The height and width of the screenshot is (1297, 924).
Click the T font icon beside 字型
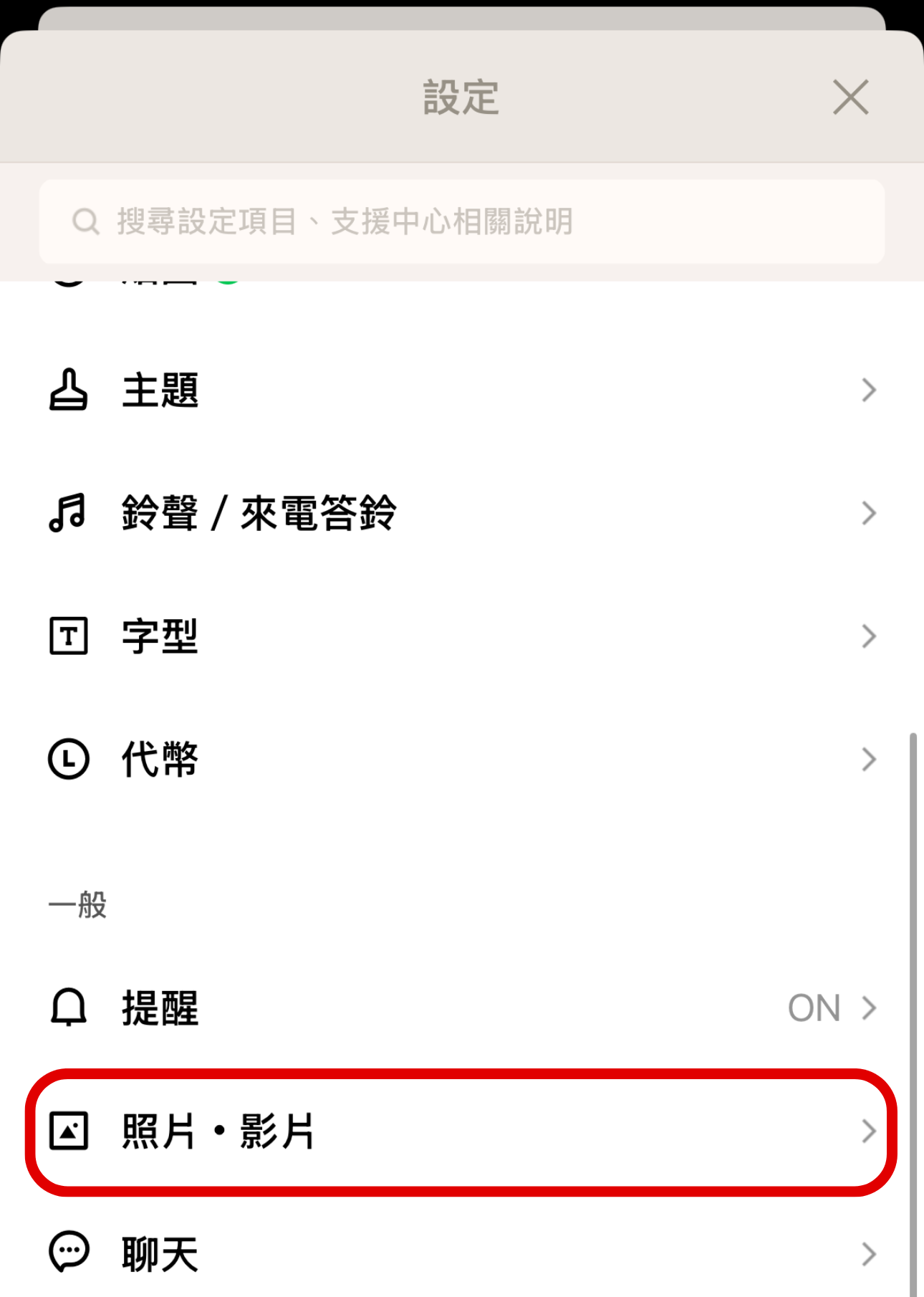tap(69, 636)
